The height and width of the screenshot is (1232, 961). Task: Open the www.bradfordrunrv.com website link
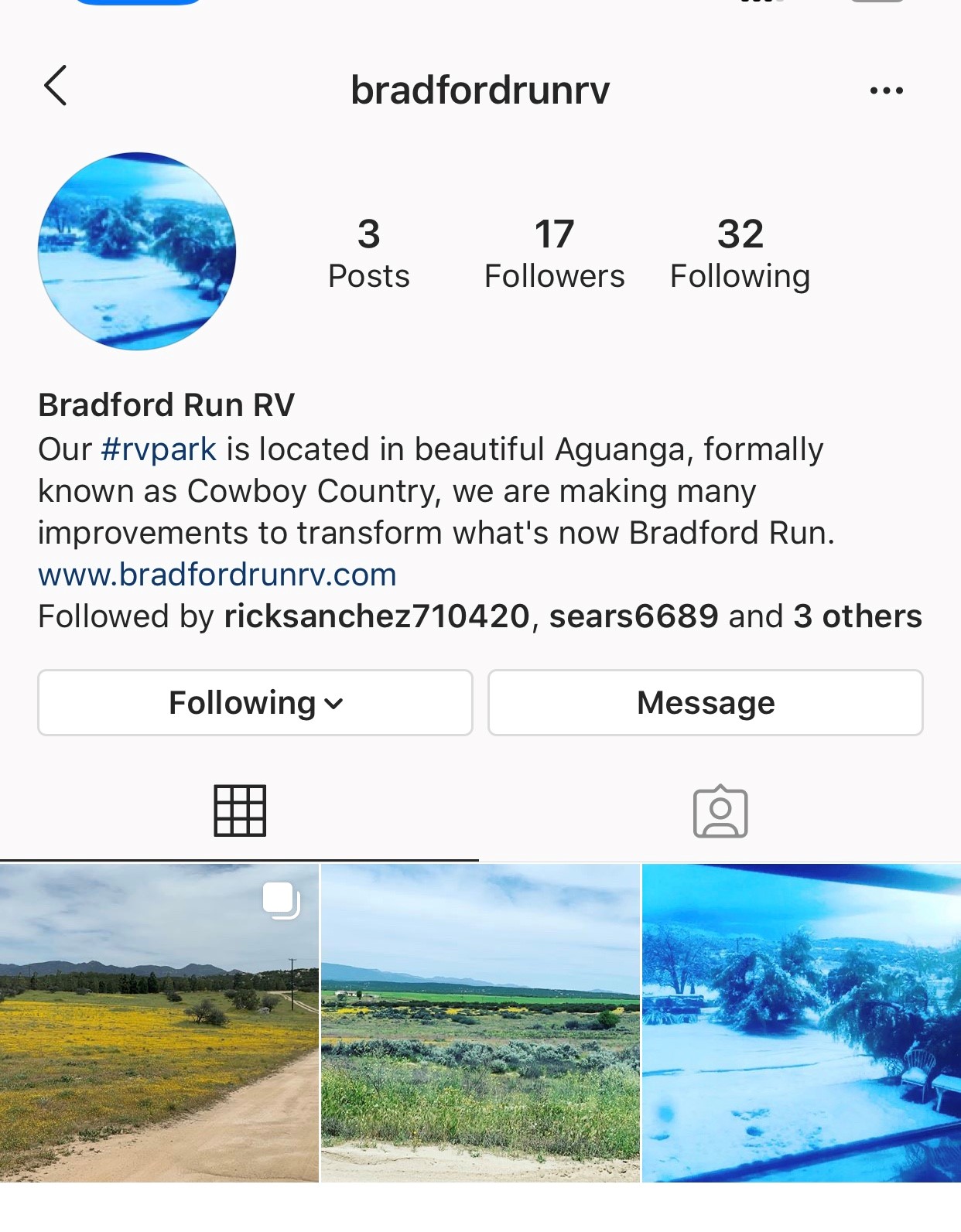217,575
